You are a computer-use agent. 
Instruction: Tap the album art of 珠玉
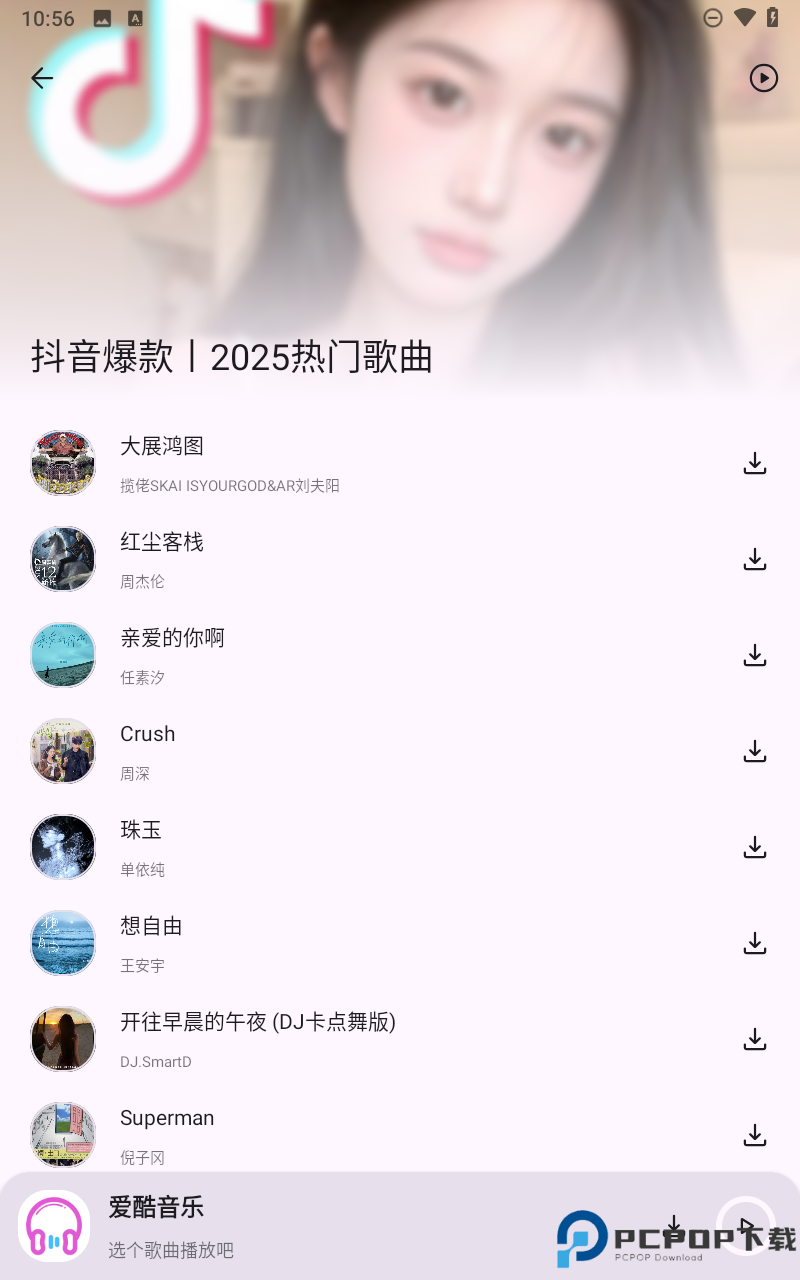coord(62,847)
